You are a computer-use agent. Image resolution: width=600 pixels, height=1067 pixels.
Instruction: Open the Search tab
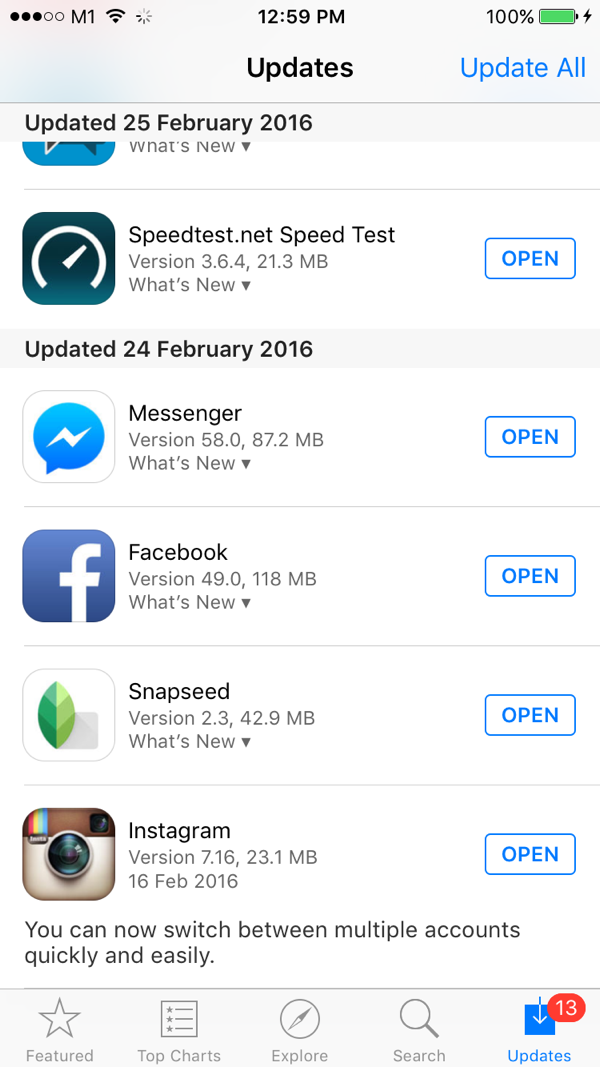(419, 1030)
